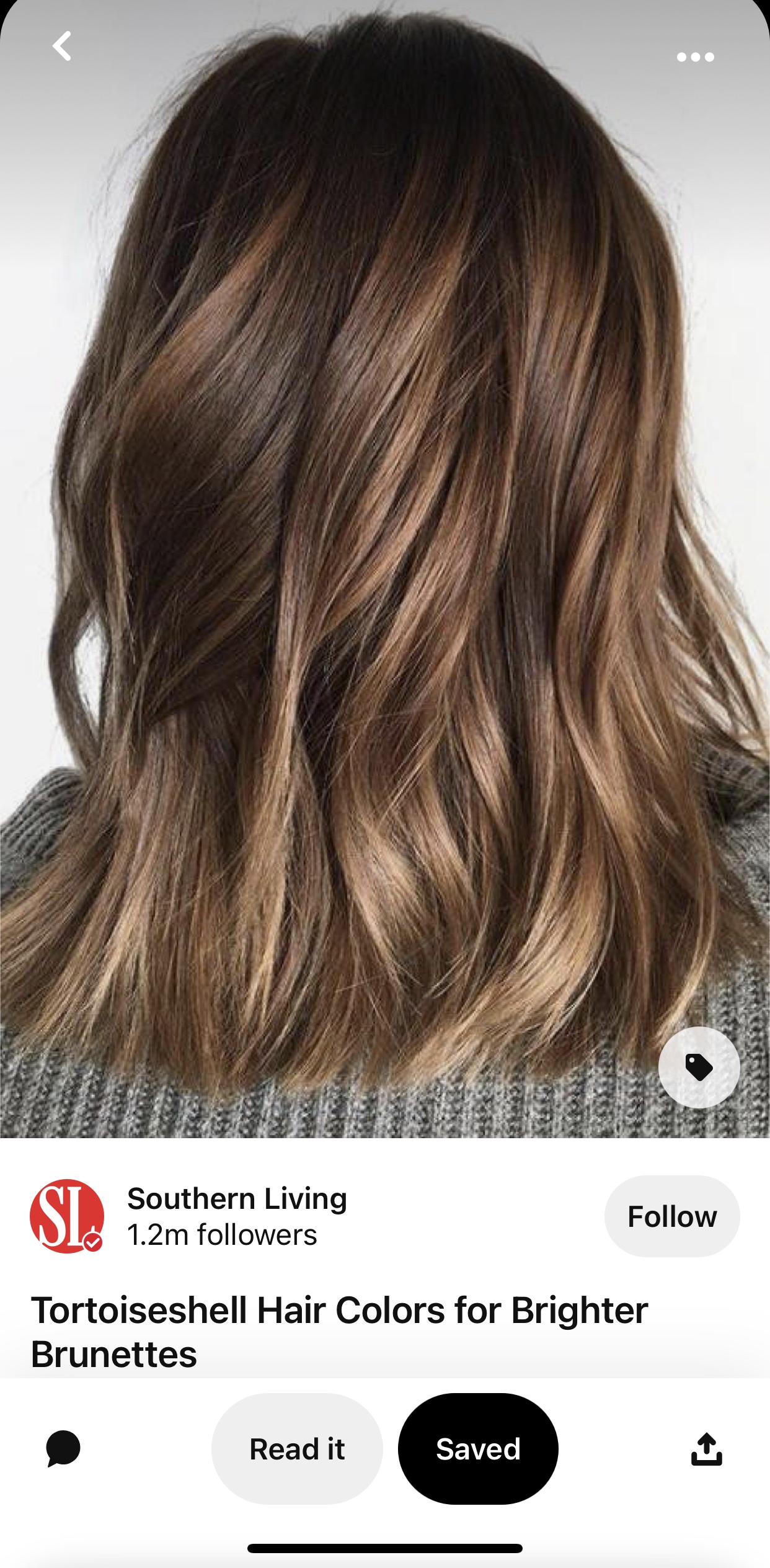Viewport: 770px width, 1568px height.
Task: Open comments with the speech bubble icon
Action: coord(63,1448)
